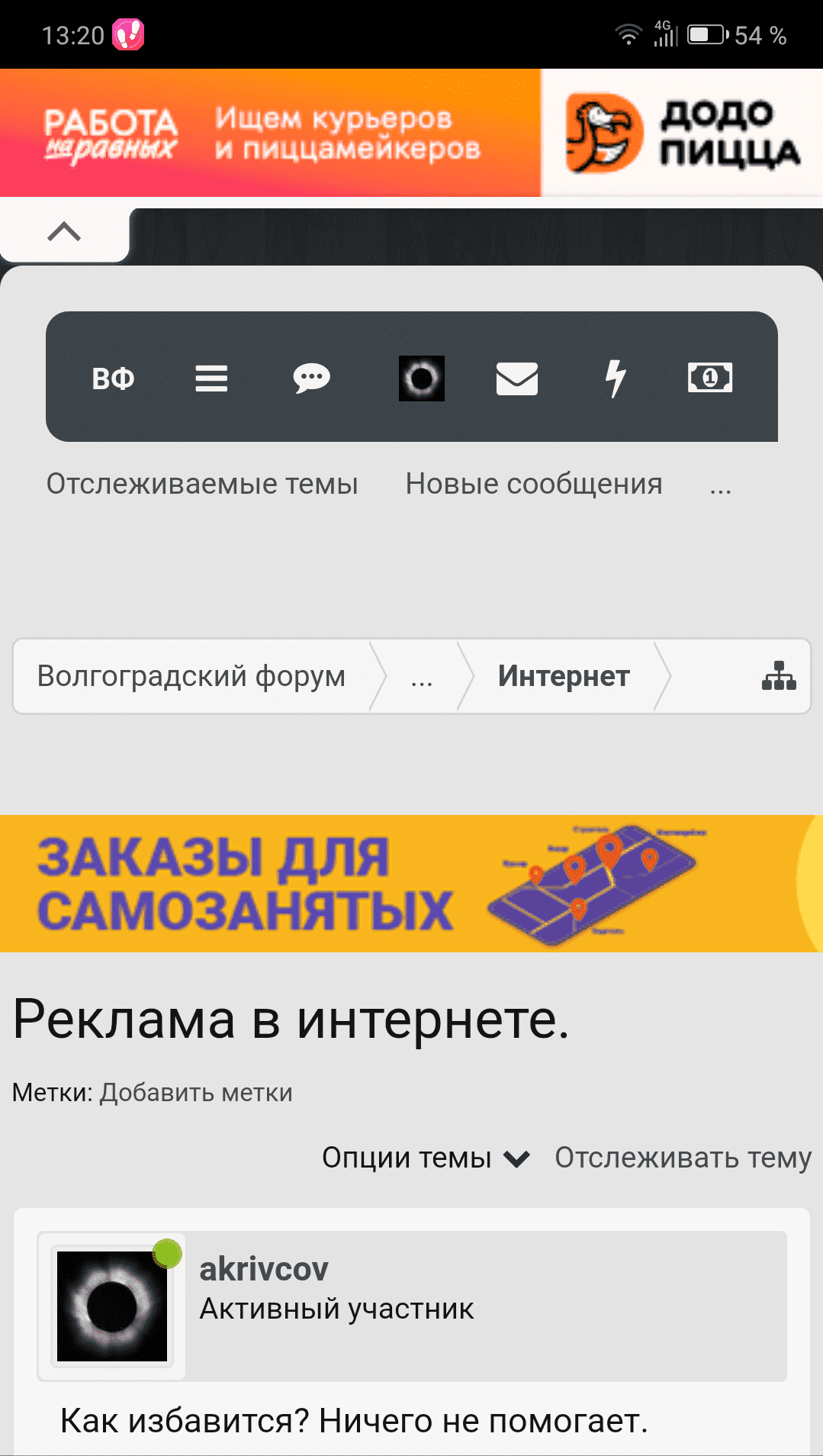Tap Отслеживать тему to follow the thread
Screen dimensions: 823x1456
pos(683,1158)
